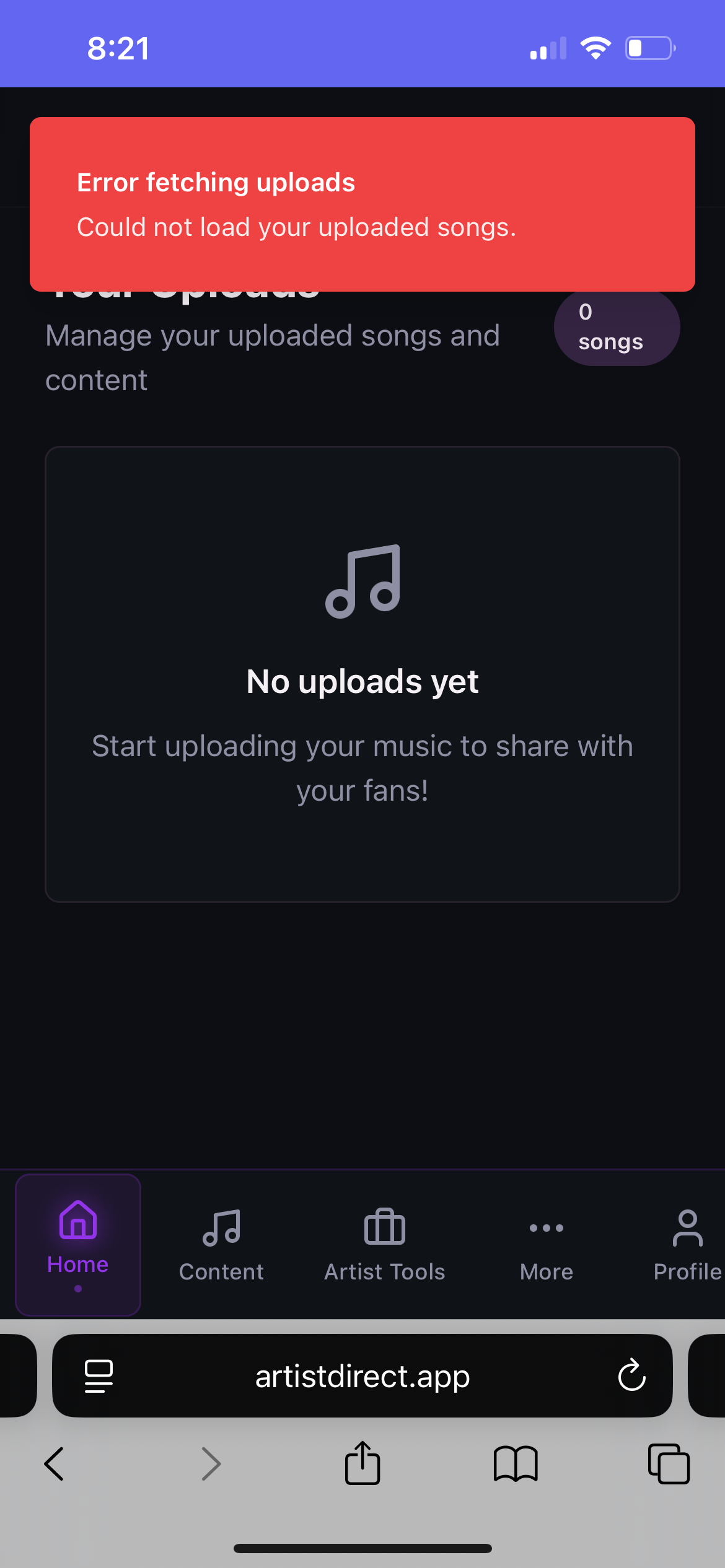Go back to the previous page
725x1568 pixels.
pos(55,1464)
